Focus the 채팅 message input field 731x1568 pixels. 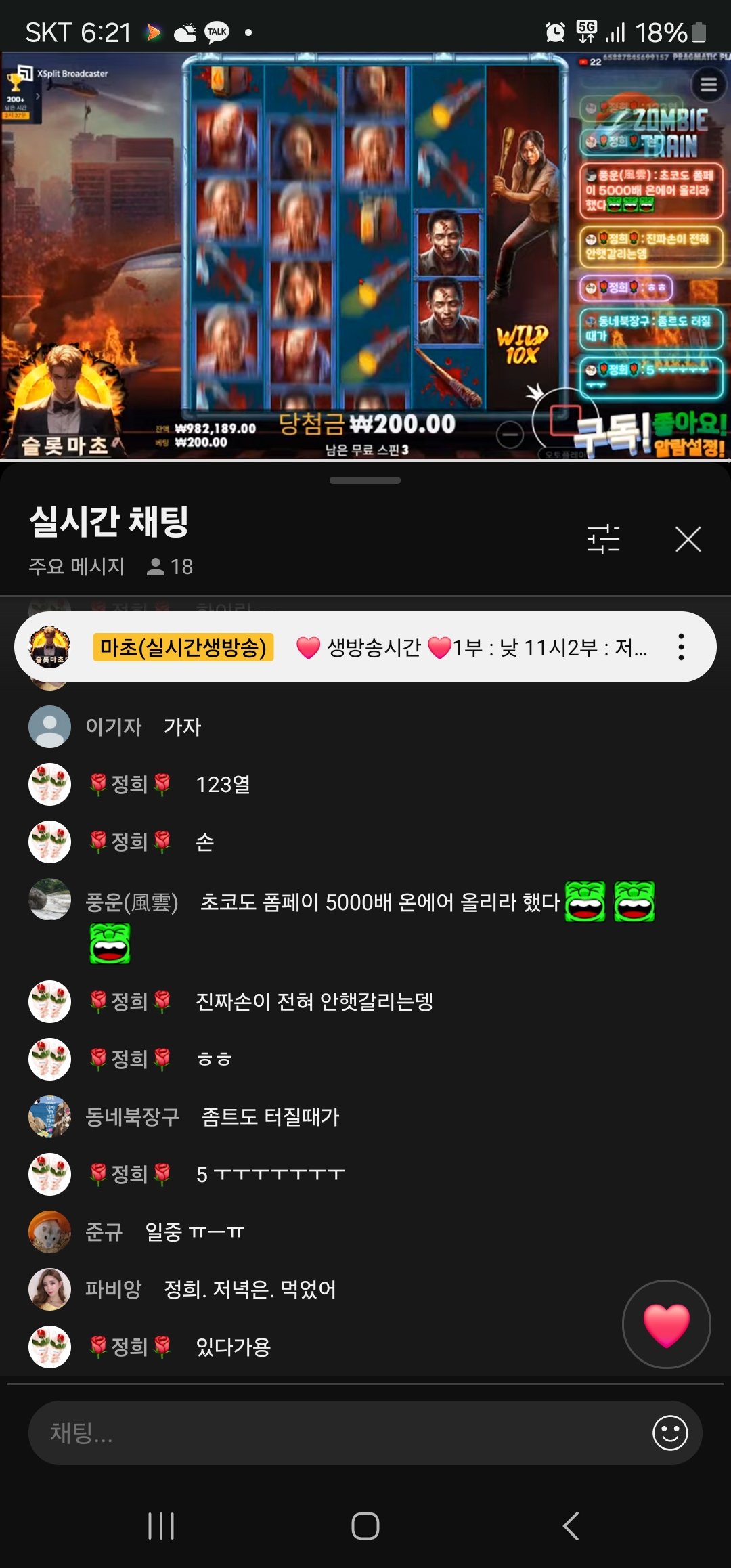pyautogui.click(x=338, y=1433)
